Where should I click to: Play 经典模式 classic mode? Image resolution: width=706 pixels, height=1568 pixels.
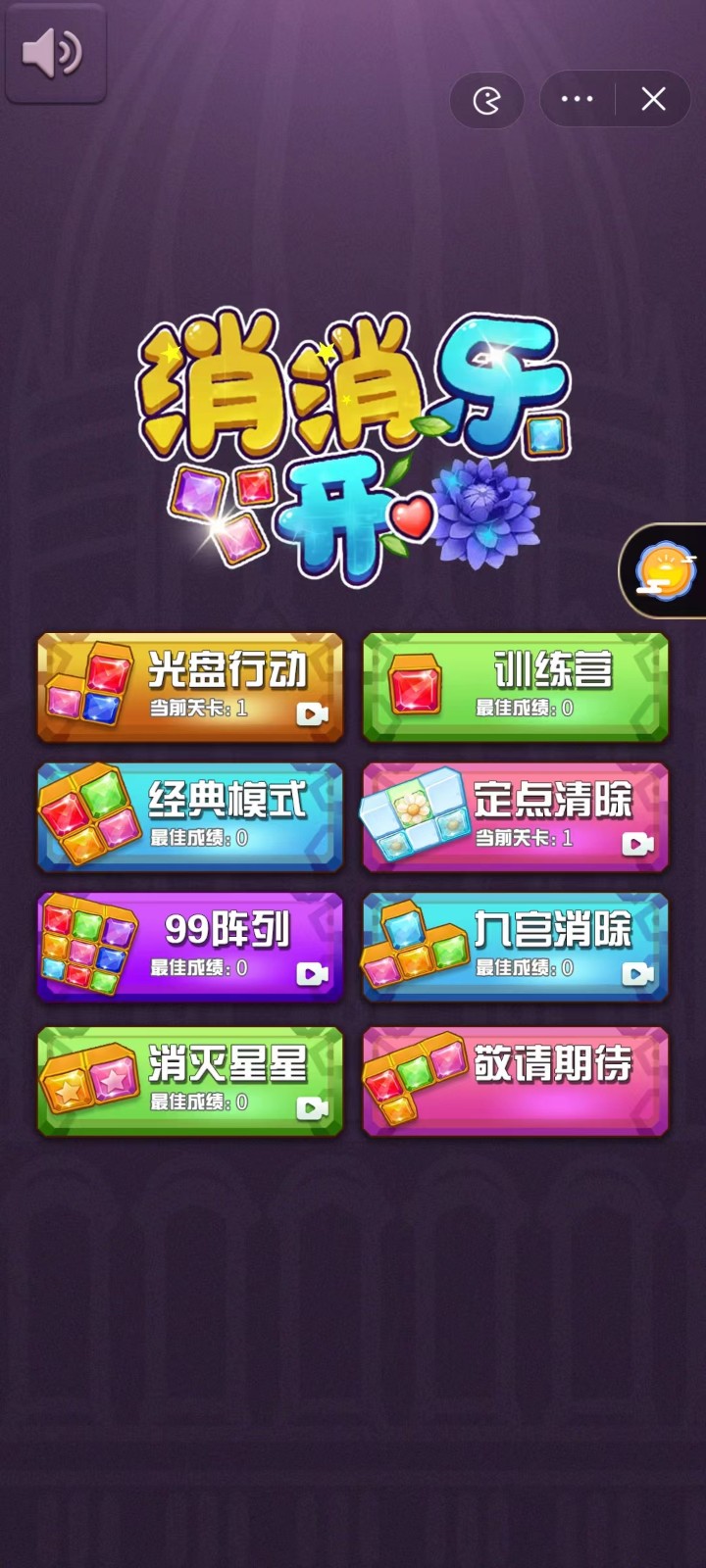pyautogui.click(x=190, y=817)
